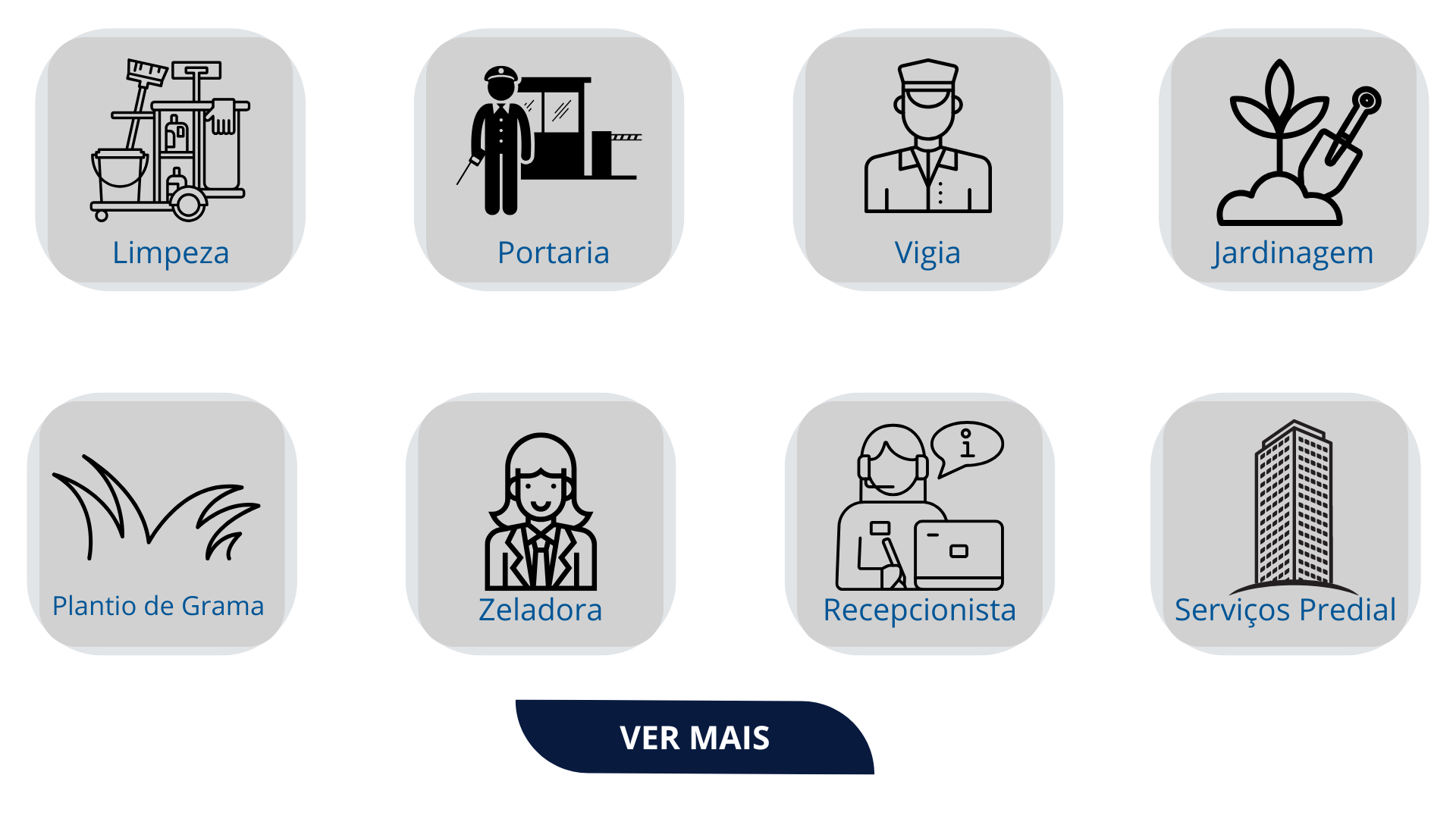Image resolution: width=1456 pixels, height=819 pixels.
Task: Select the Portaria service card
Action: 549,160
